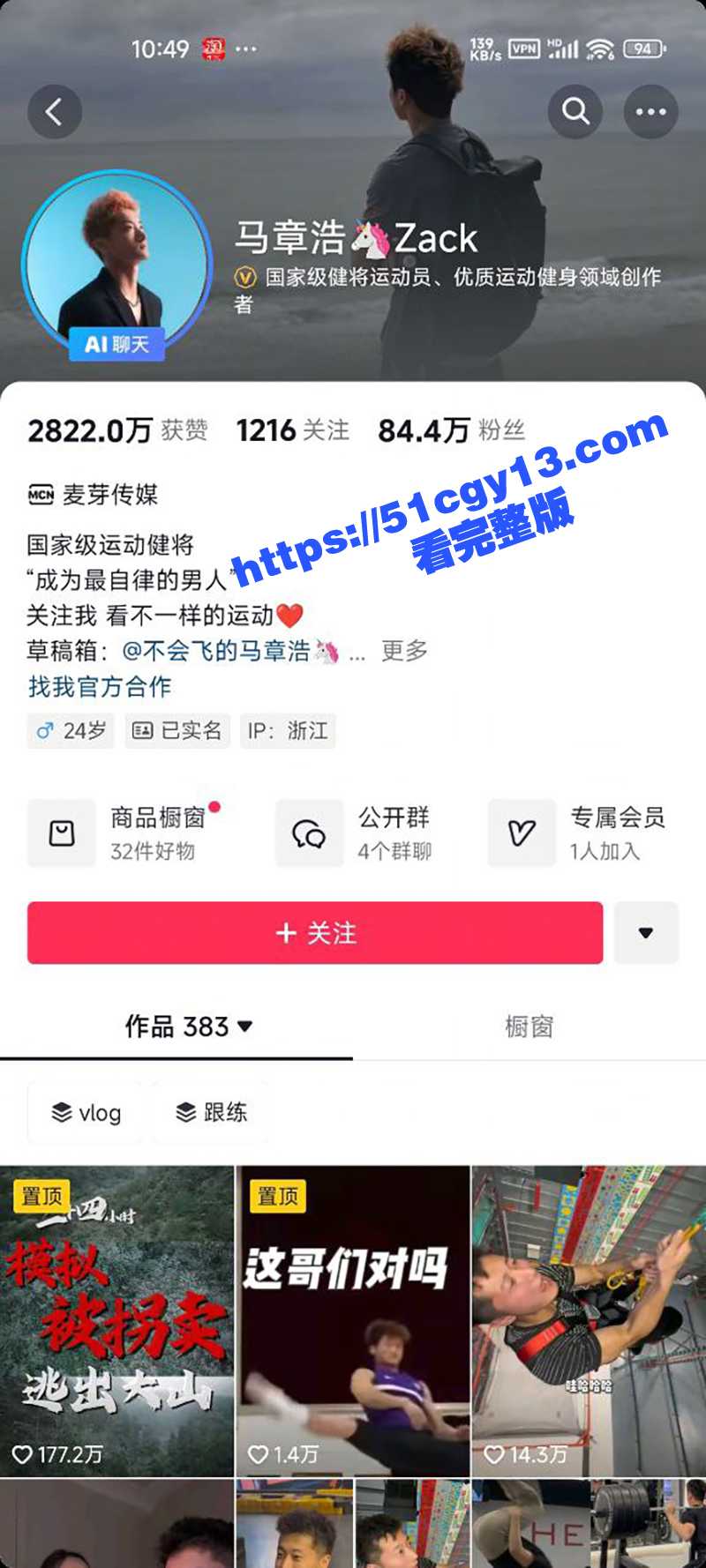Go back using the top-left arrow
The height and width of the screenshot is (1568, 706).
pyautogui.click(x=55, y=112)
